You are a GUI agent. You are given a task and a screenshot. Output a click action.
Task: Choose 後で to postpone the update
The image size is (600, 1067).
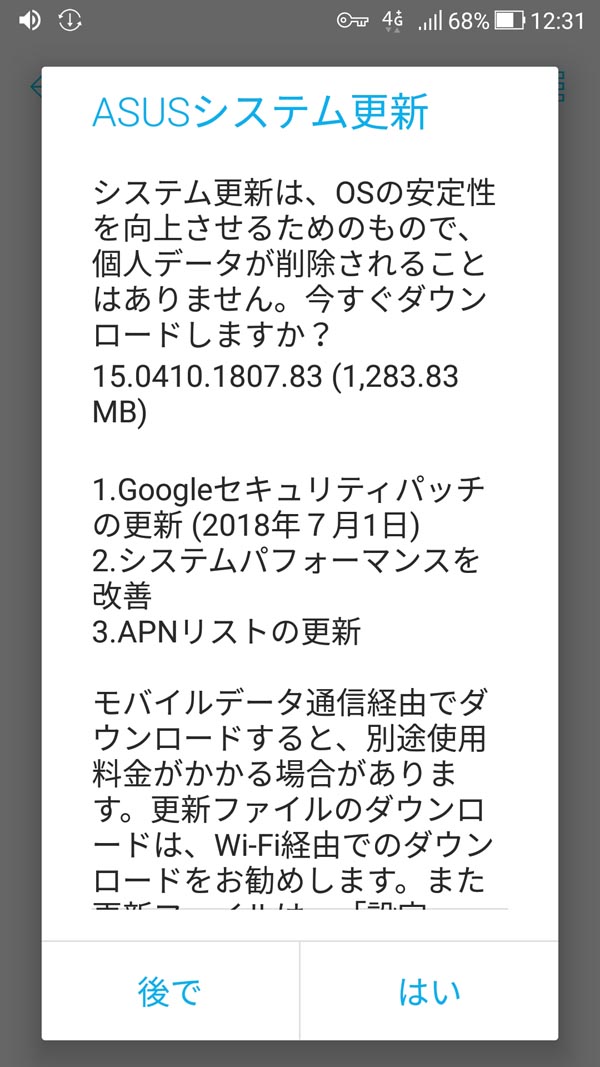click(170, 992)
